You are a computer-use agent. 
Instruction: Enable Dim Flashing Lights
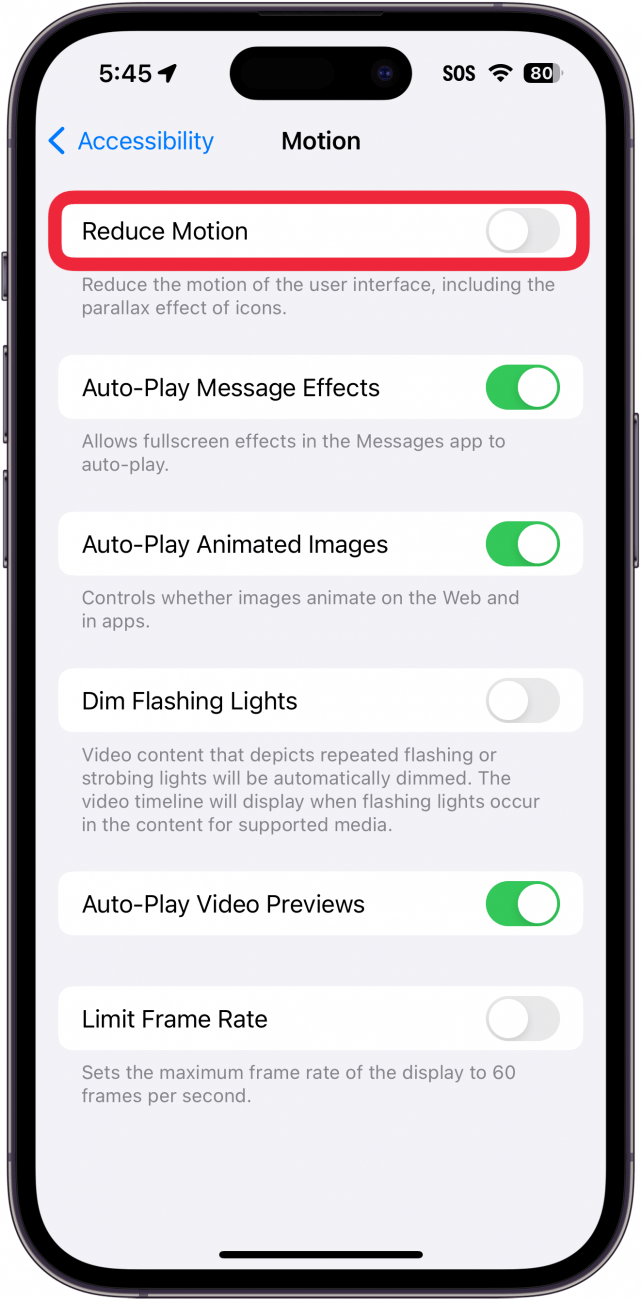coord(522,701)
